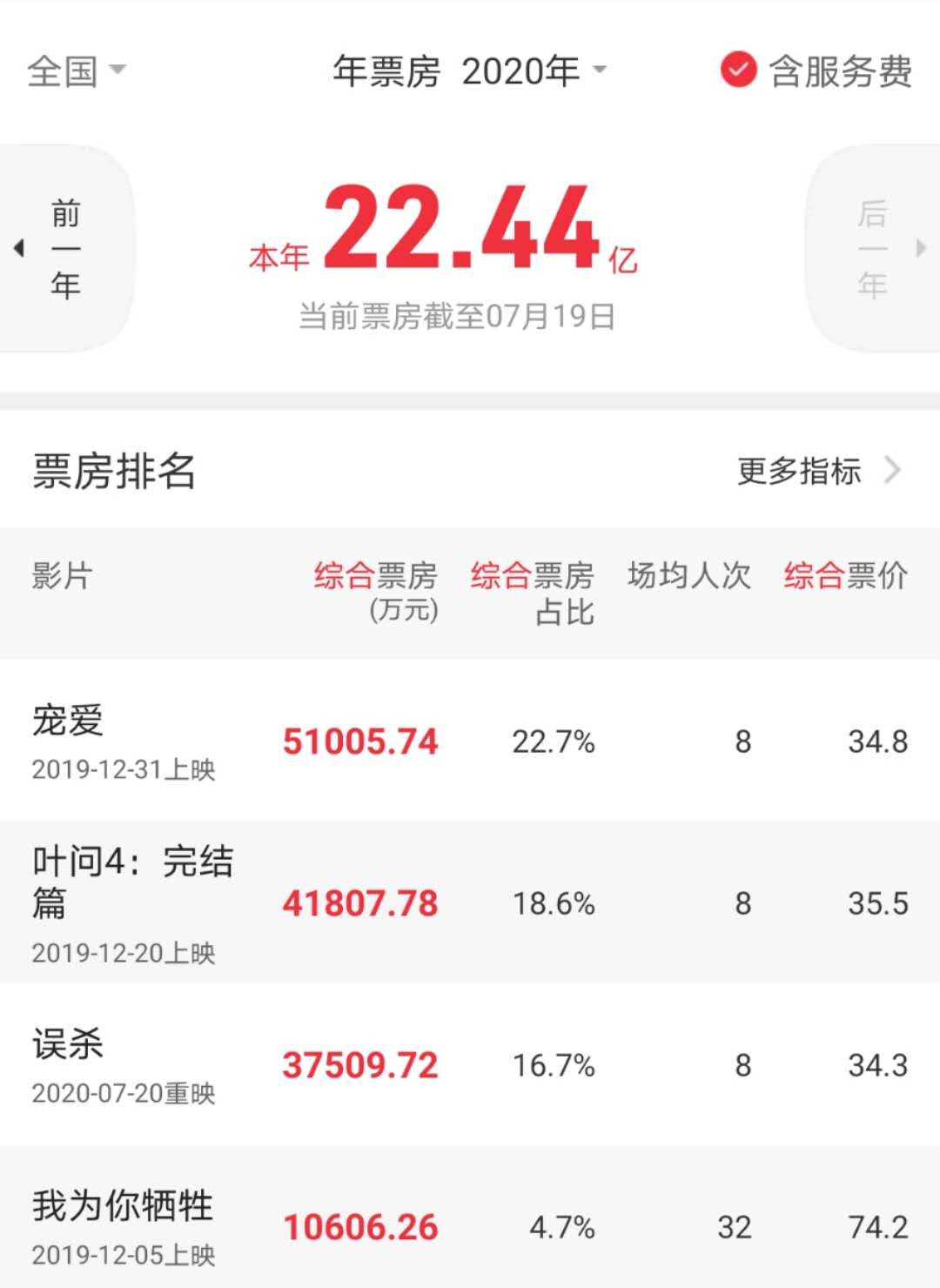Screen dimensions: 940x1288
Task: Uncheck the 含服务费 option
Action: [x=738, y=70]
